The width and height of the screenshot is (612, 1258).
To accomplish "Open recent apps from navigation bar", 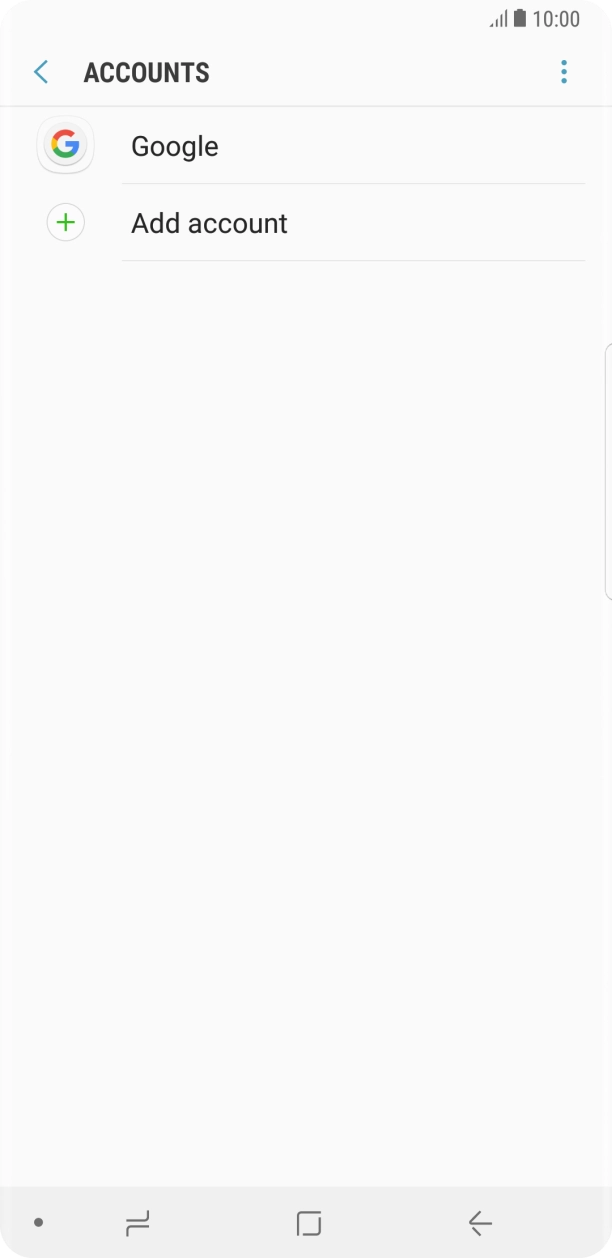I will [137, 1222].
